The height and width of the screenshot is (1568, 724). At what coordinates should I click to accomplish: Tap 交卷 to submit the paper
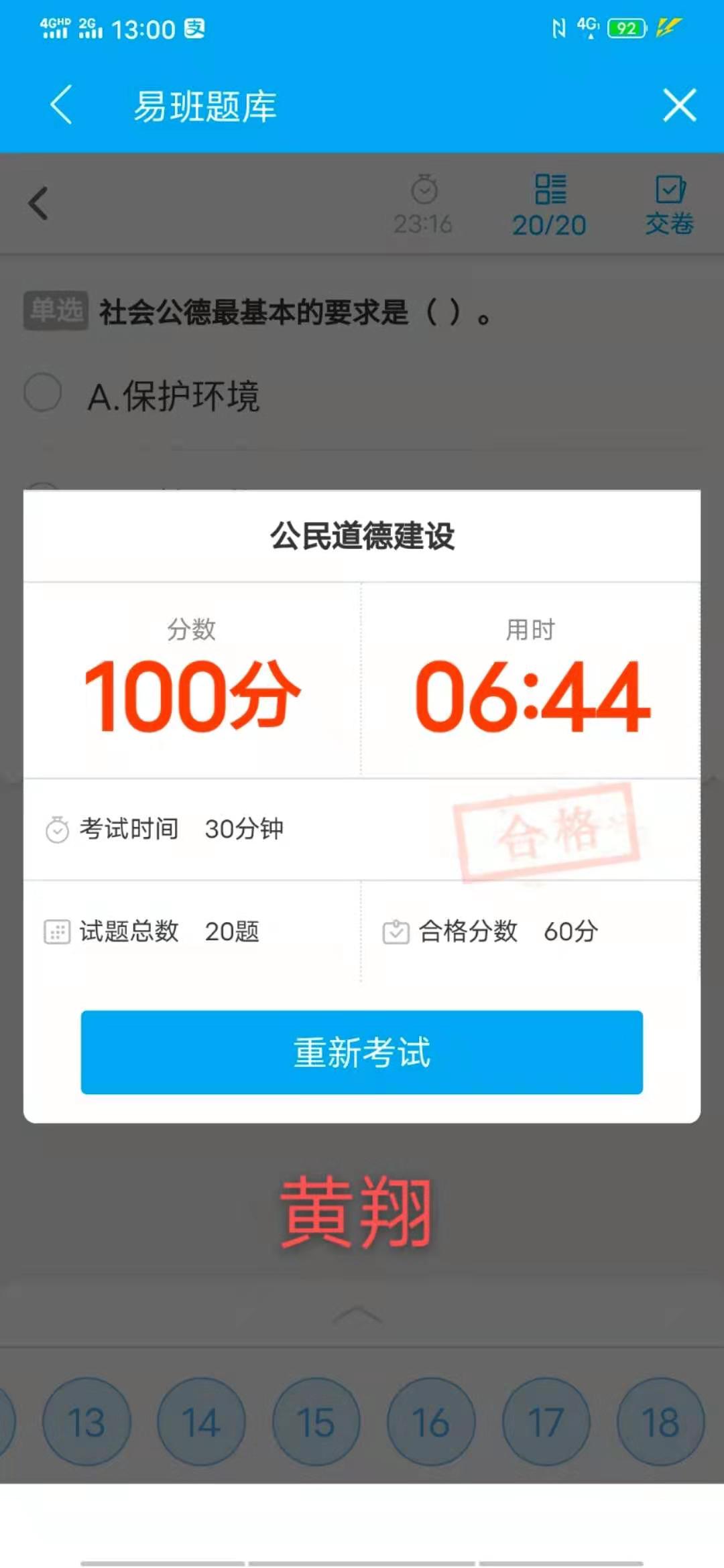(x=670, y=205)
